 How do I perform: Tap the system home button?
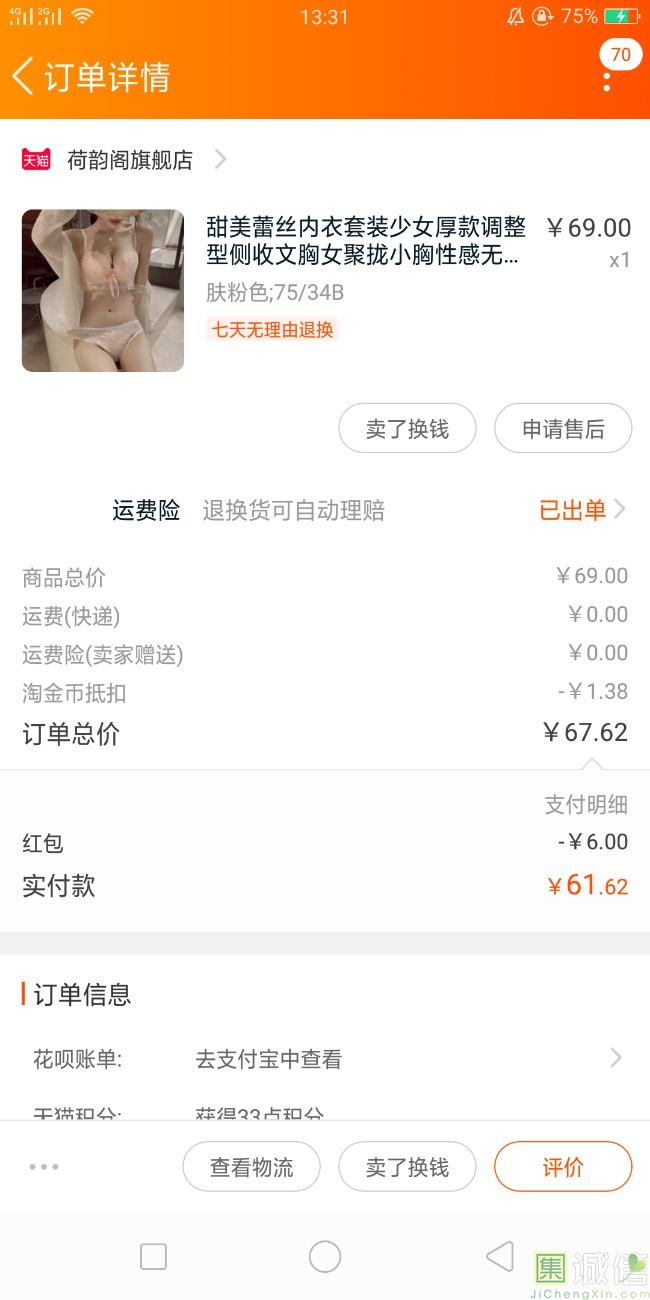(325, 1257)
